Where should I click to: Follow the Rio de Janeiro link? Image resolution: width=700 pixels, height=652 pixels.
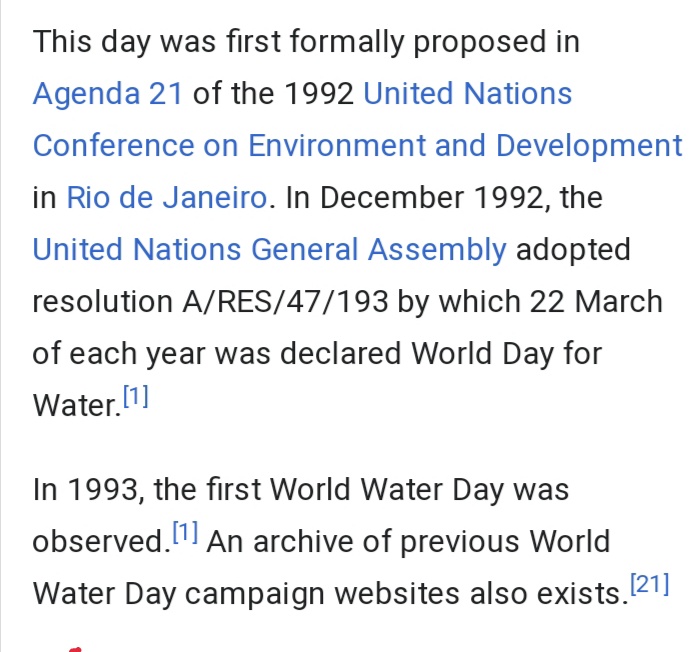pos(167,197)
